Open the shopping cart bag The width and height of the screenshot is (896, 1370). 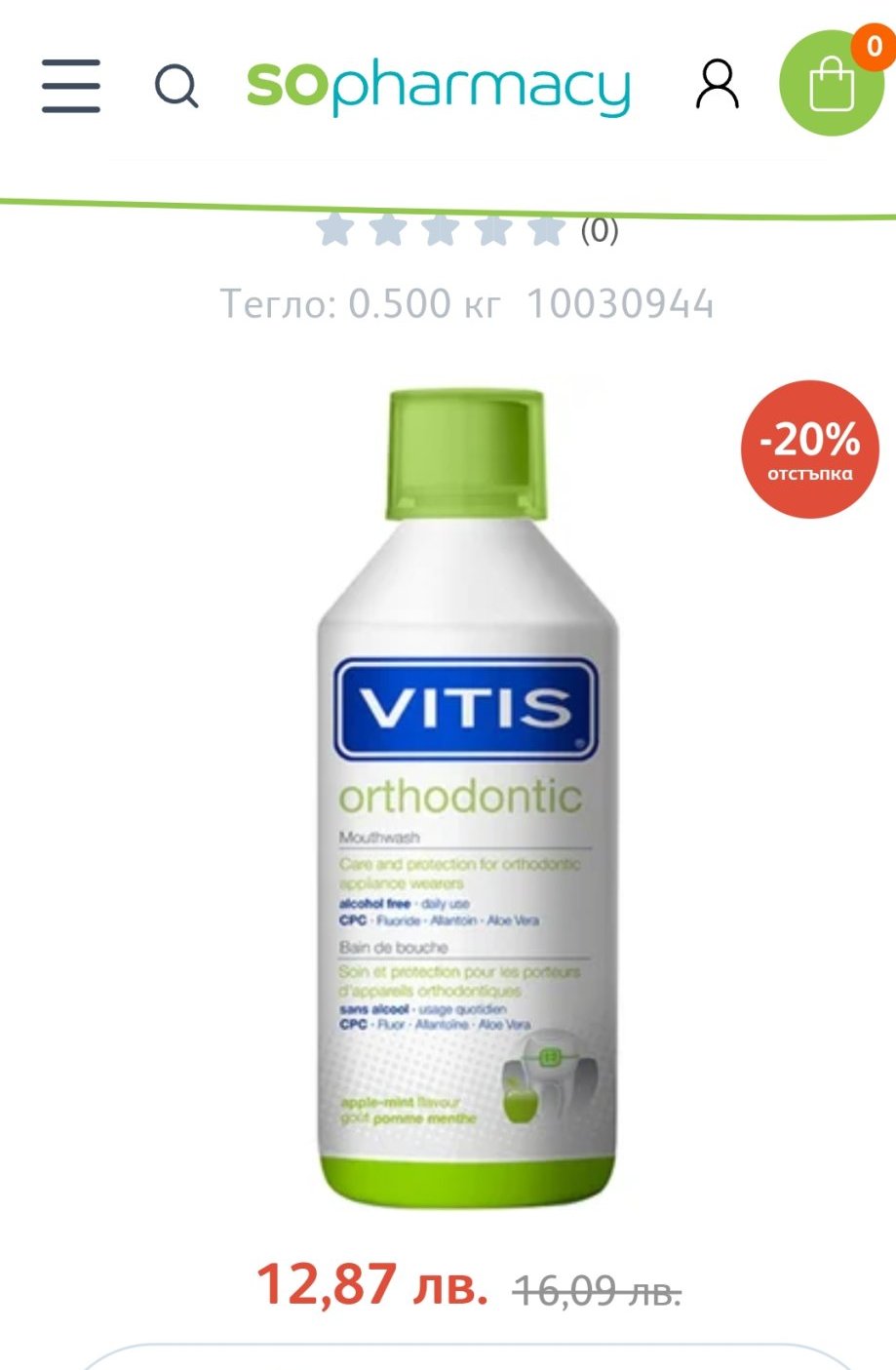(832, 83)
